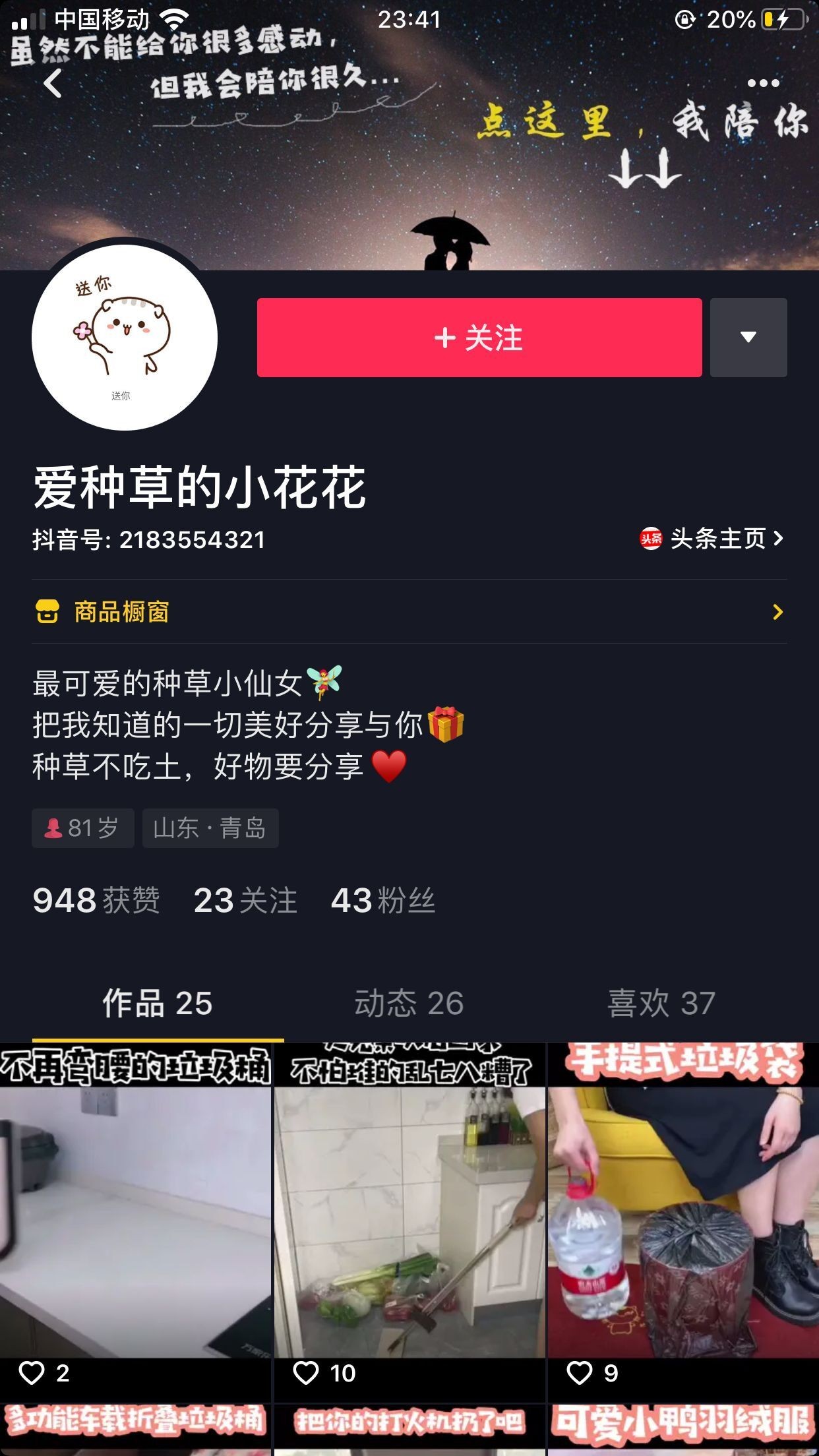Open the profile avatar picture
Screen dimensions: 819x1456
pos(125,338)
